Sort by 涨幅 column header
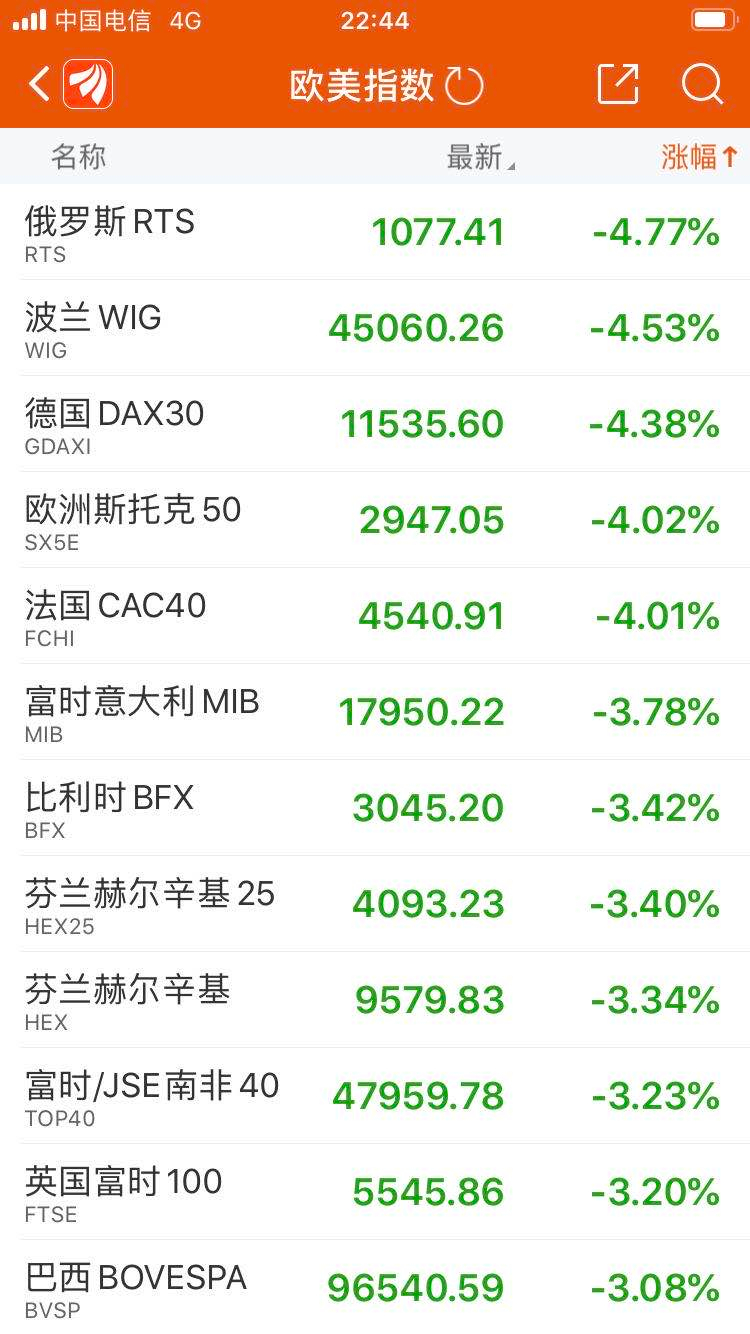 tap(699, 157)
